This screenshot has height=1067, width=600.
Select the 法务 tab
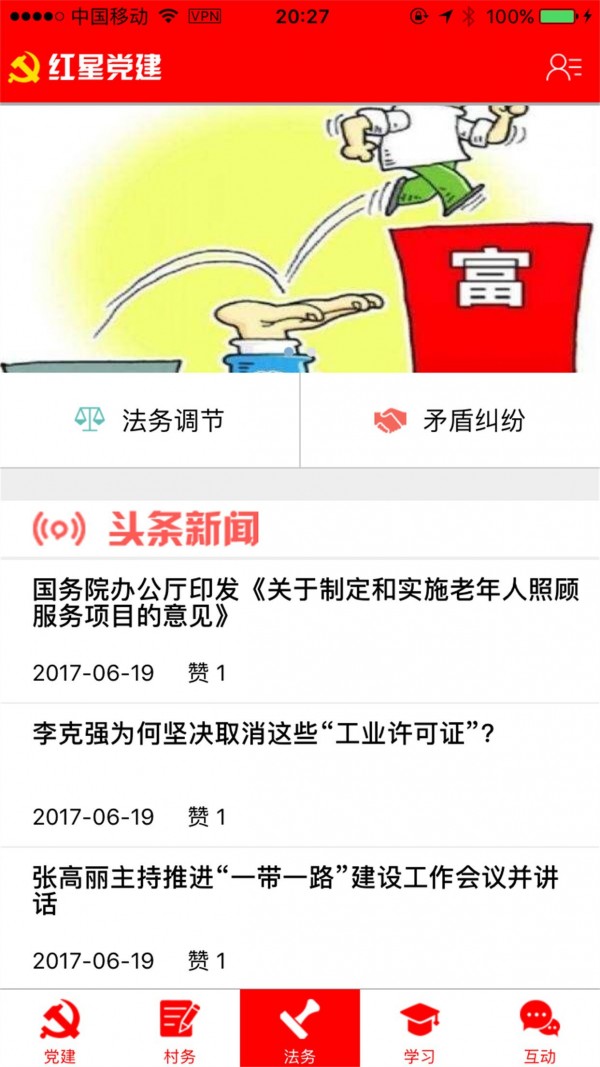300,1029
